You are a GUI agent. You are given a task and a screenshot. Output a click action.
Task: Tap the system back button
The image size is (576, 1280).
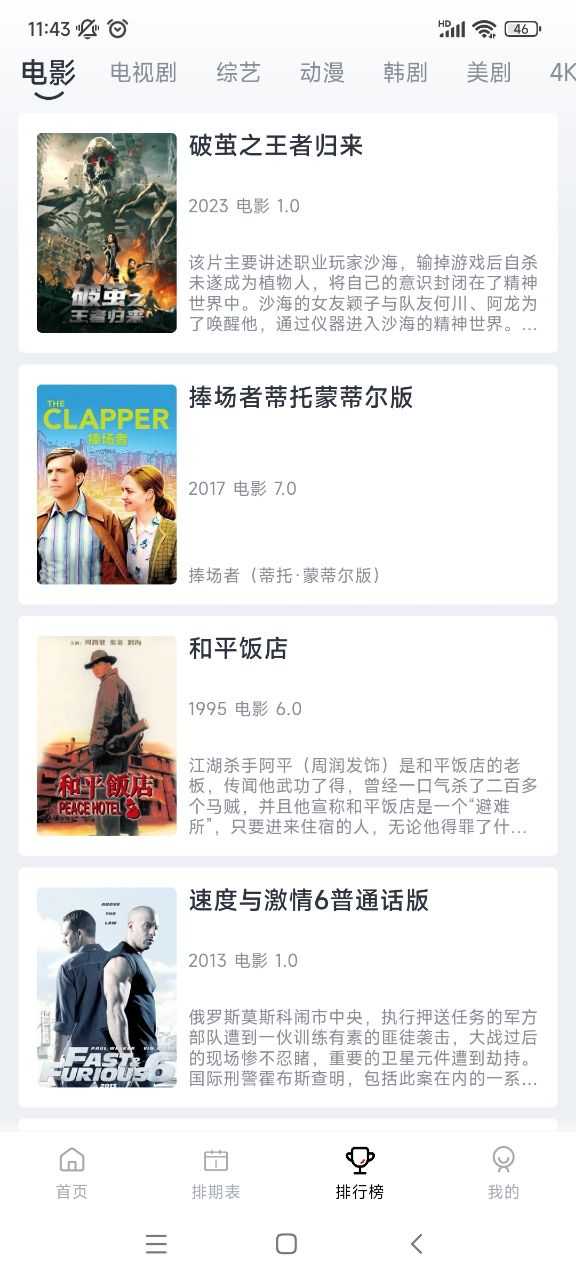(x=417, y=1244)
